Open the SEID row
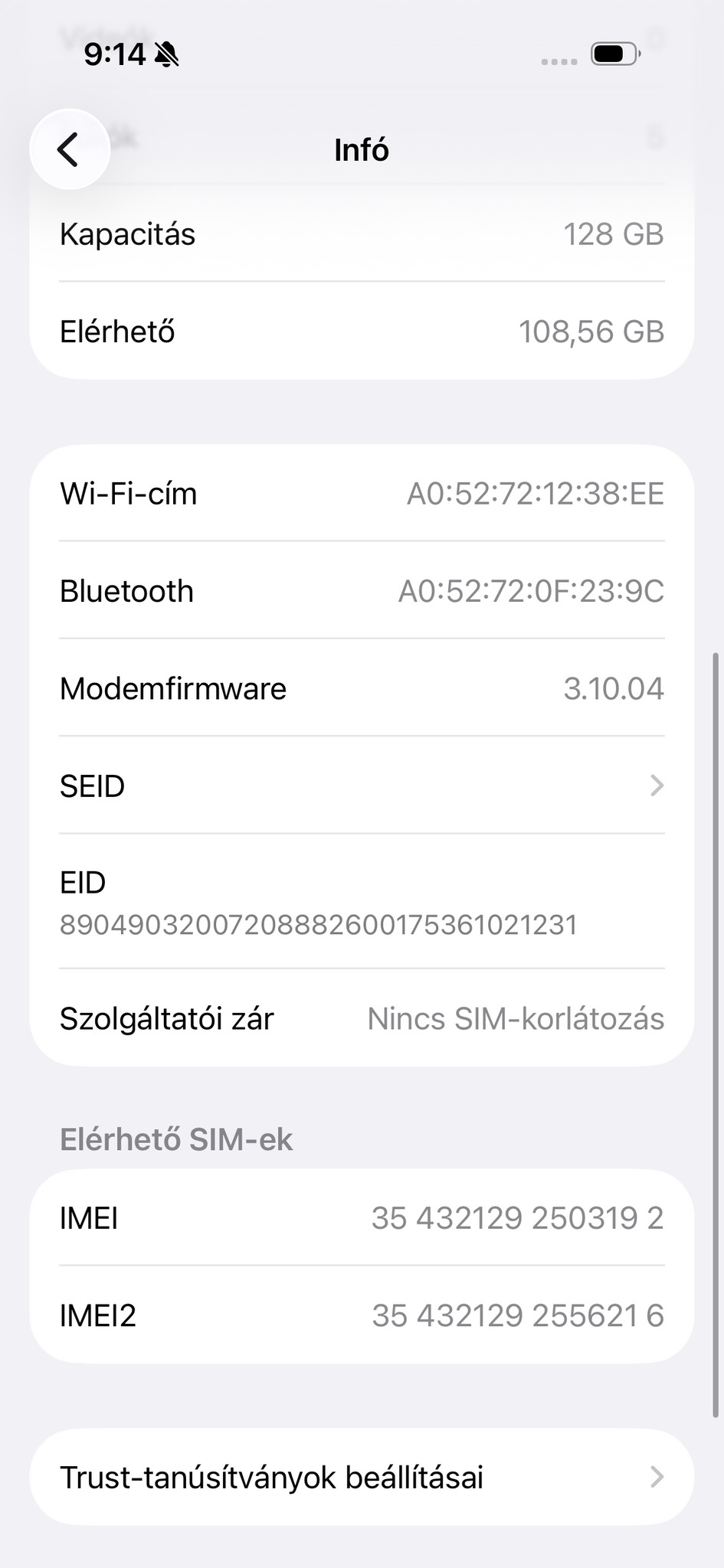 click(x=362, y=786)
